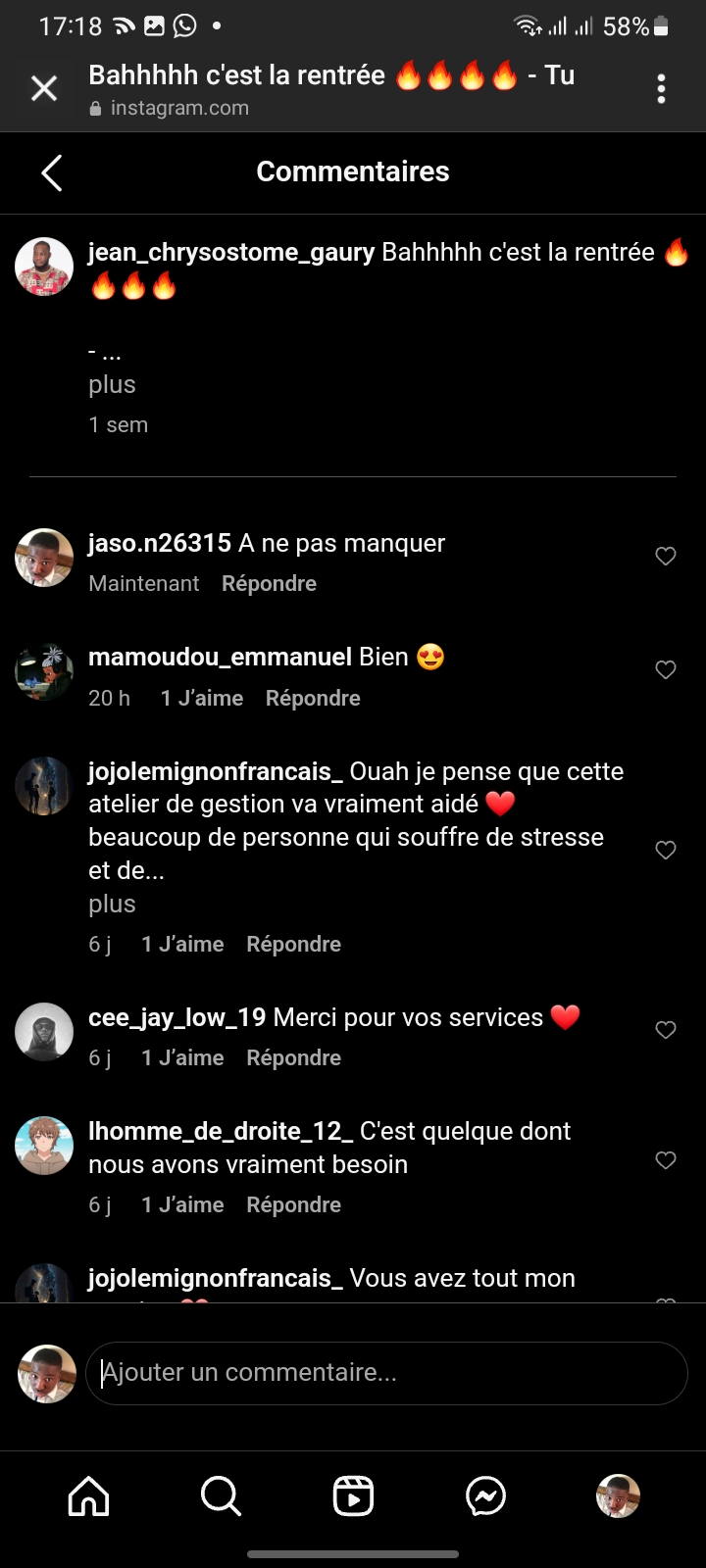This screenshot has height=1568, width=706.
Task: Like cee_jay_low_19's comment
Action: click(x=666, y=1030)
